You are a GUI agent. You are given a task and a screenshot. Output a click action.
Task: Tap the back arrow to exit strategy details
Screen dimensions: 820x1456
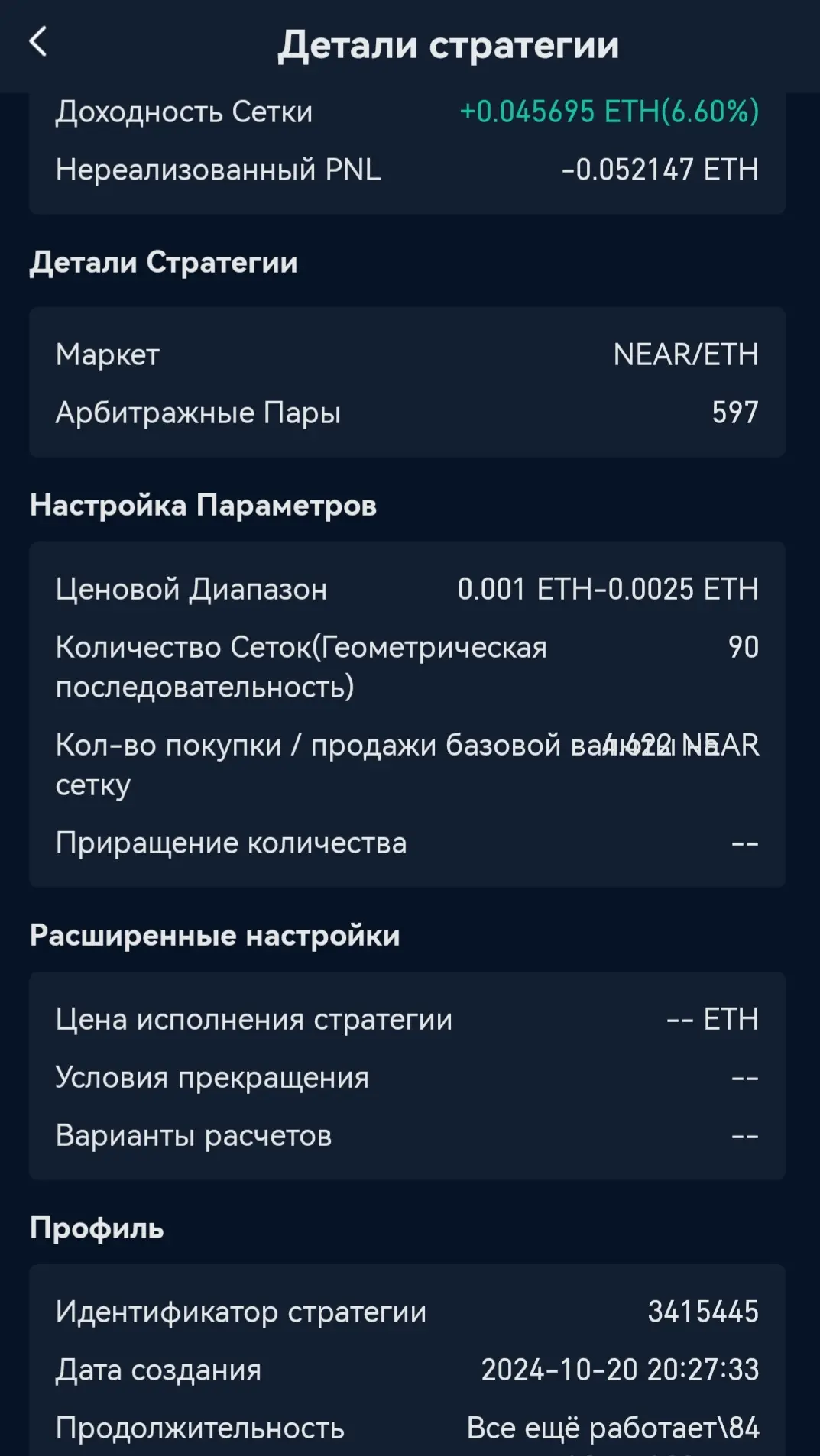point(37,44)
